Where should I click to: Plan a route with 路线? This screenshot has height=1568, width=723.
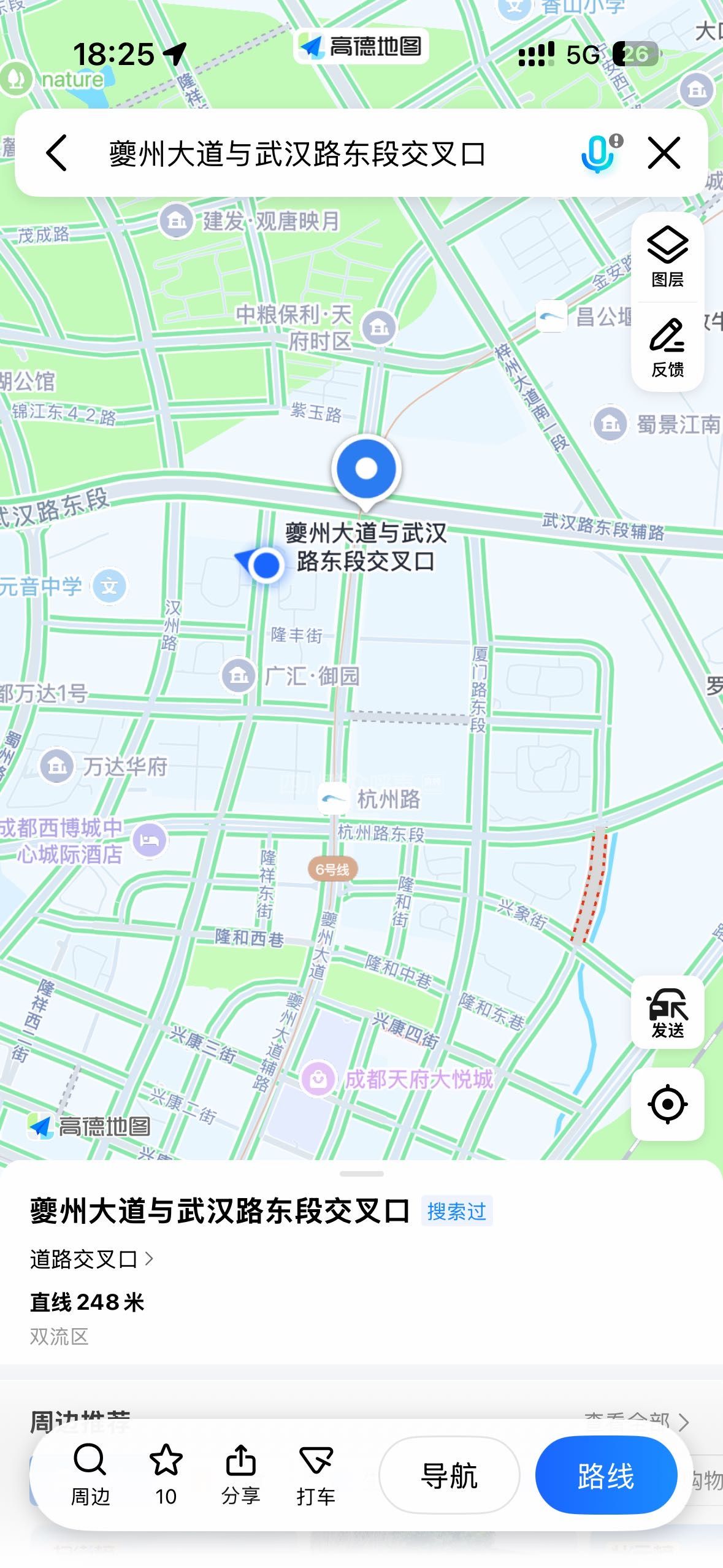[606, 1475]
